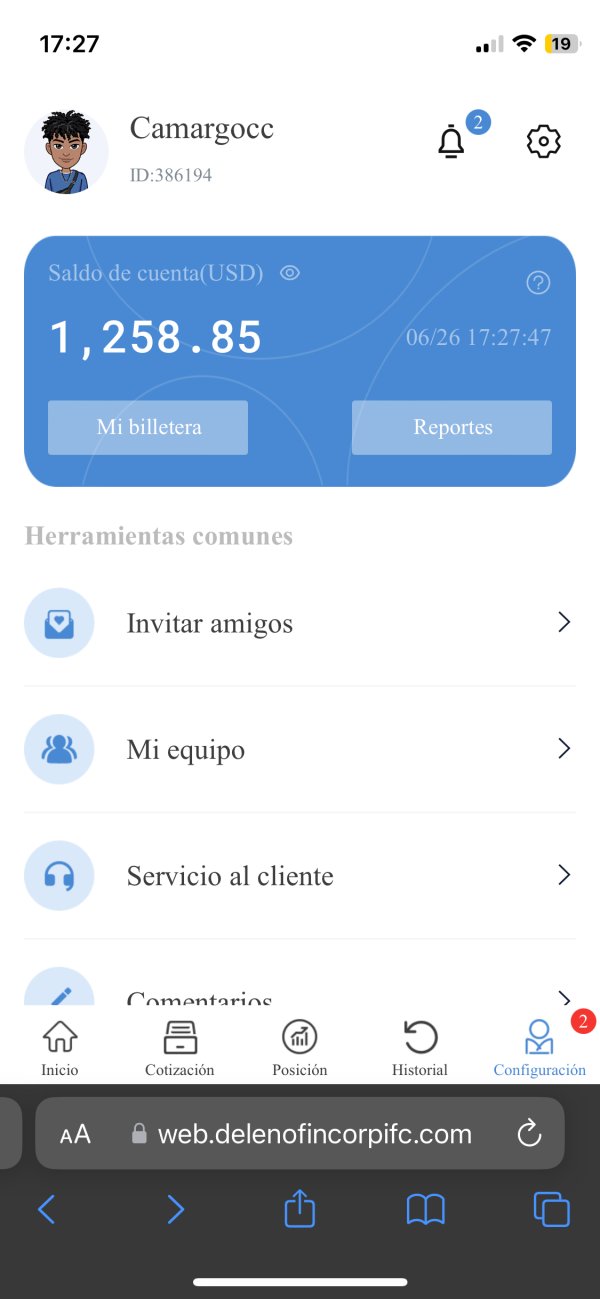Image resolution: width=600 pixels, height=1299 pixels.
Task: Reload the page in Safari
Action: pyautogui.click(x=529, y=1134)
